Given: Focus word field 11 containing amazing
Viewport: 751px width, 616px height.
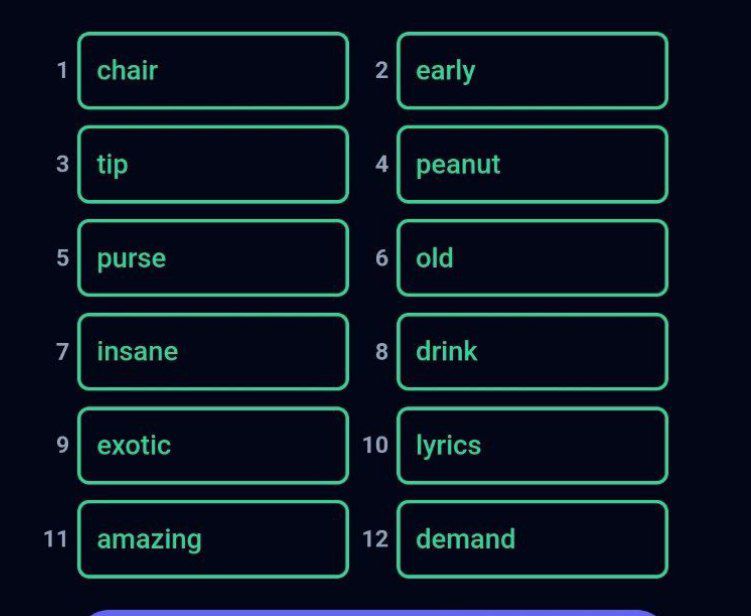Looking at the screenshot, I should click(x=213, y=539).
